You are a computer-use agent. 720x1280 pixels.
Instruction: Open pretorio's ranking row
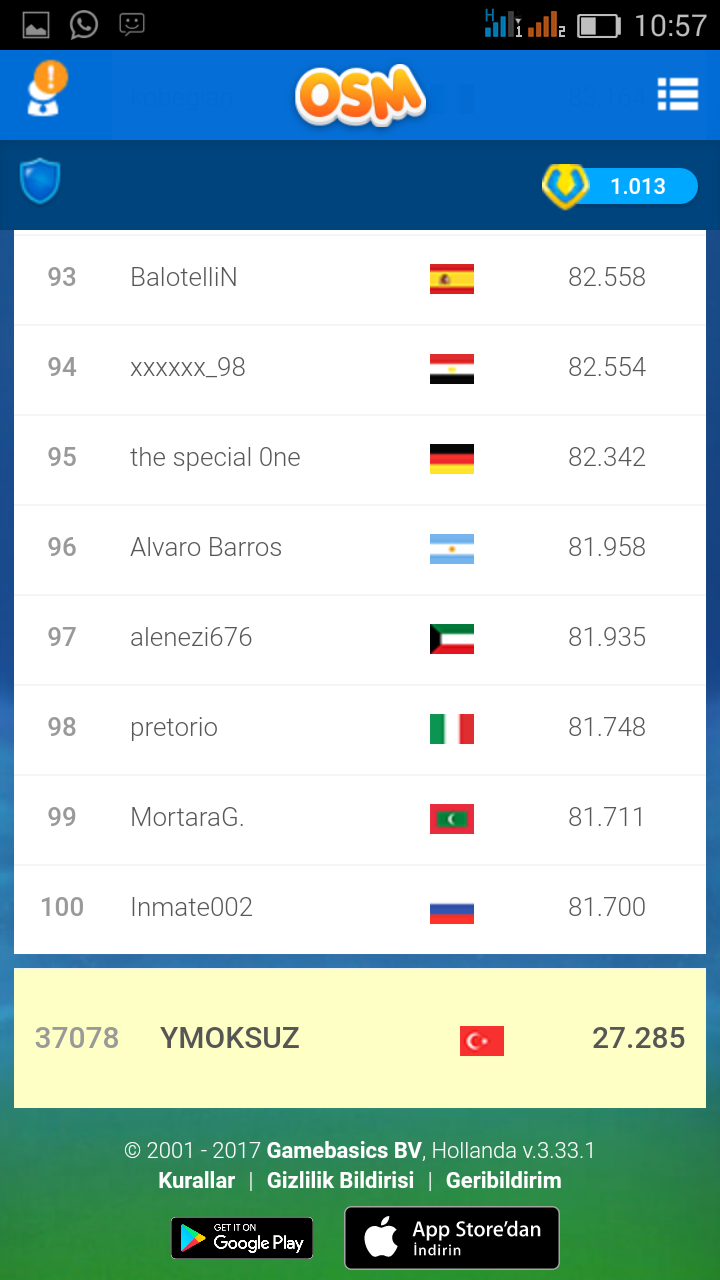pos(360,728)
